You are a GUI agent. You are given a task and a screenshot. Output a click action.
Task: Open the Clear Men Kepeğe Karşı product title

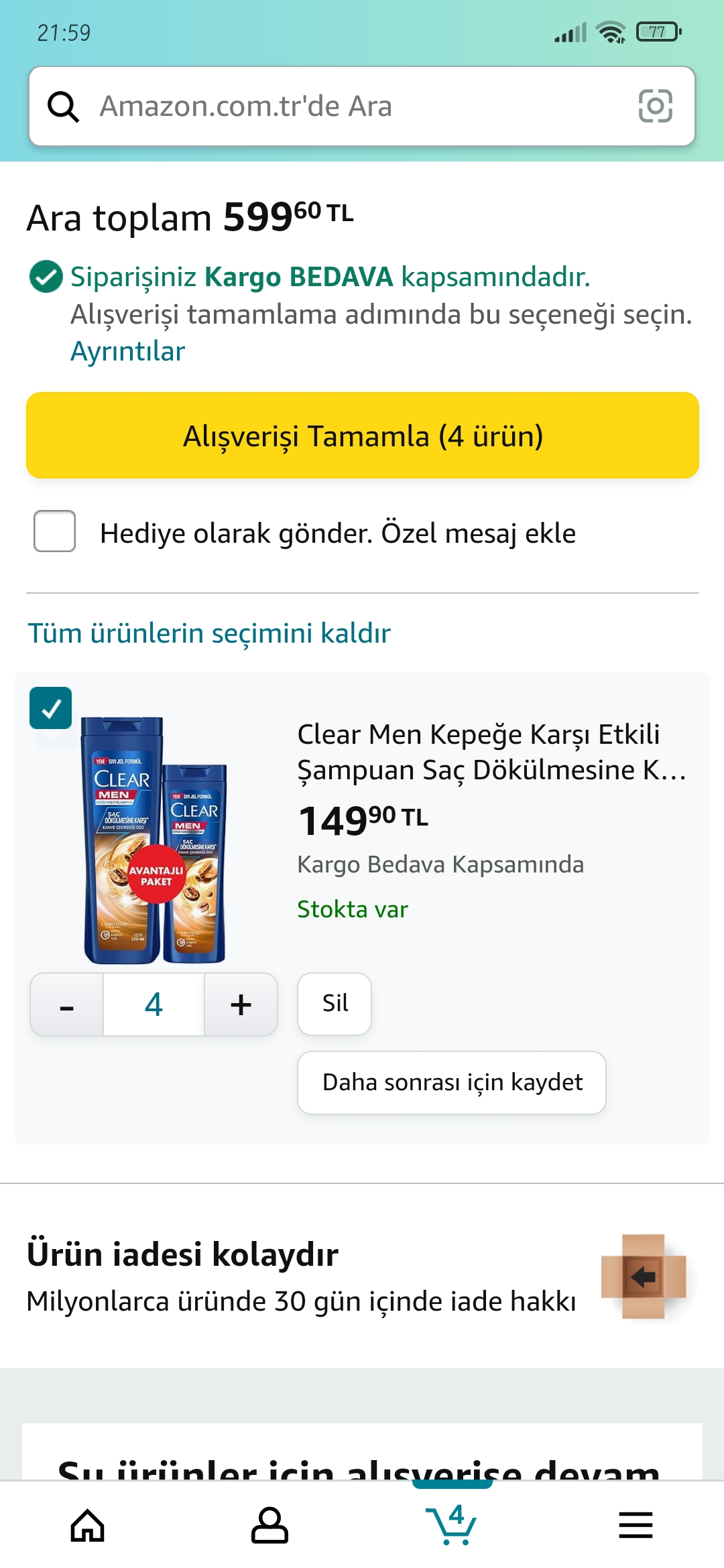tap(491, 752)
